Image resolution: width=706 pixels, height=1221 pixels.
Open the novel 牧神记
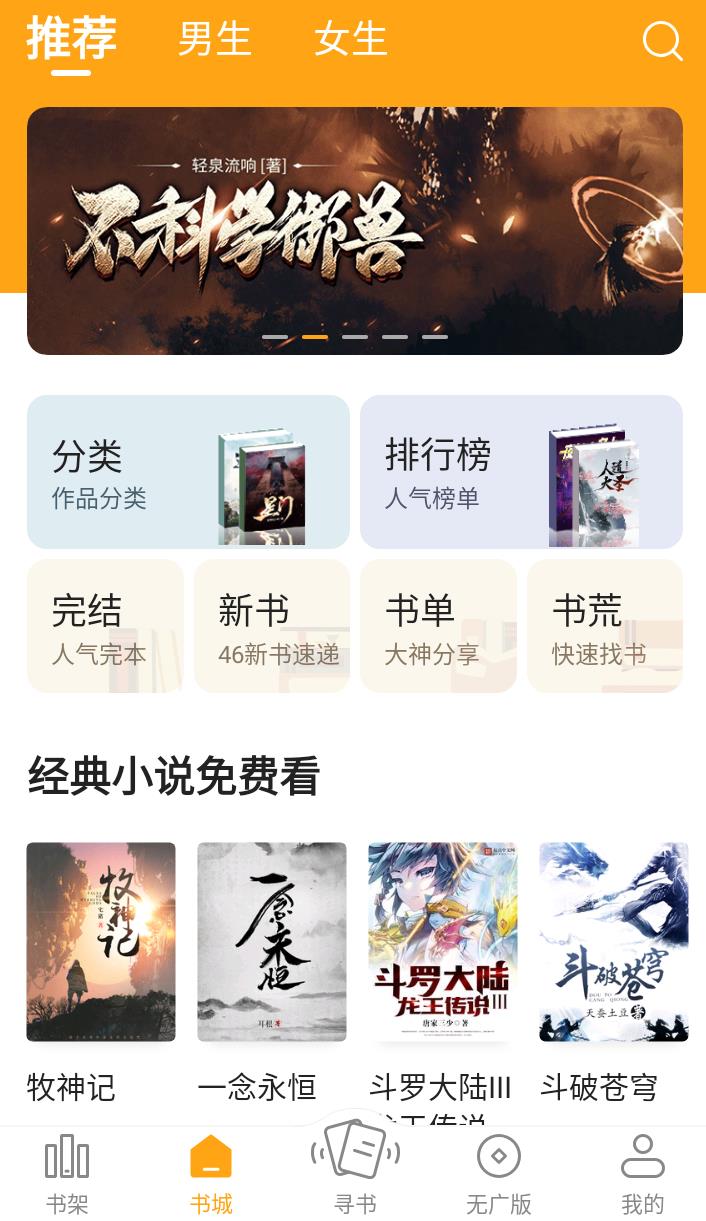tap(101, 942)
